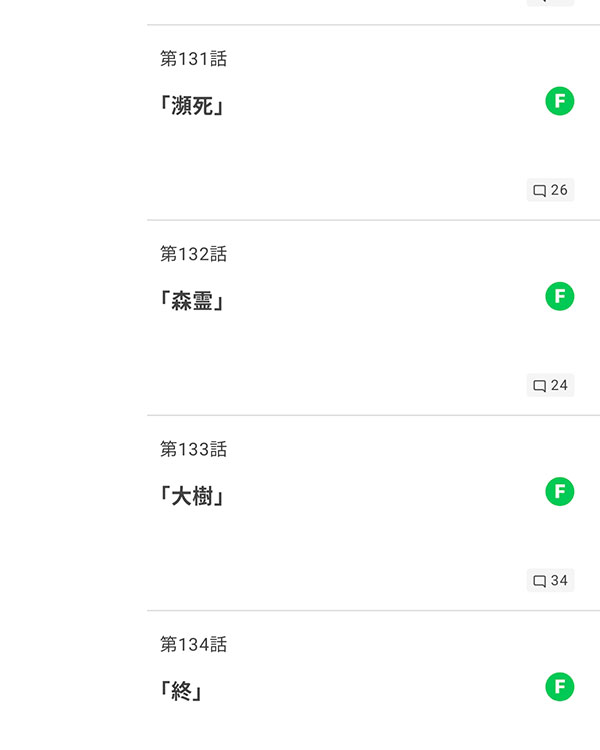Screen dimensions: 600x750
Task: Tap the green F badge on 第132話
Action: point(560,296)
